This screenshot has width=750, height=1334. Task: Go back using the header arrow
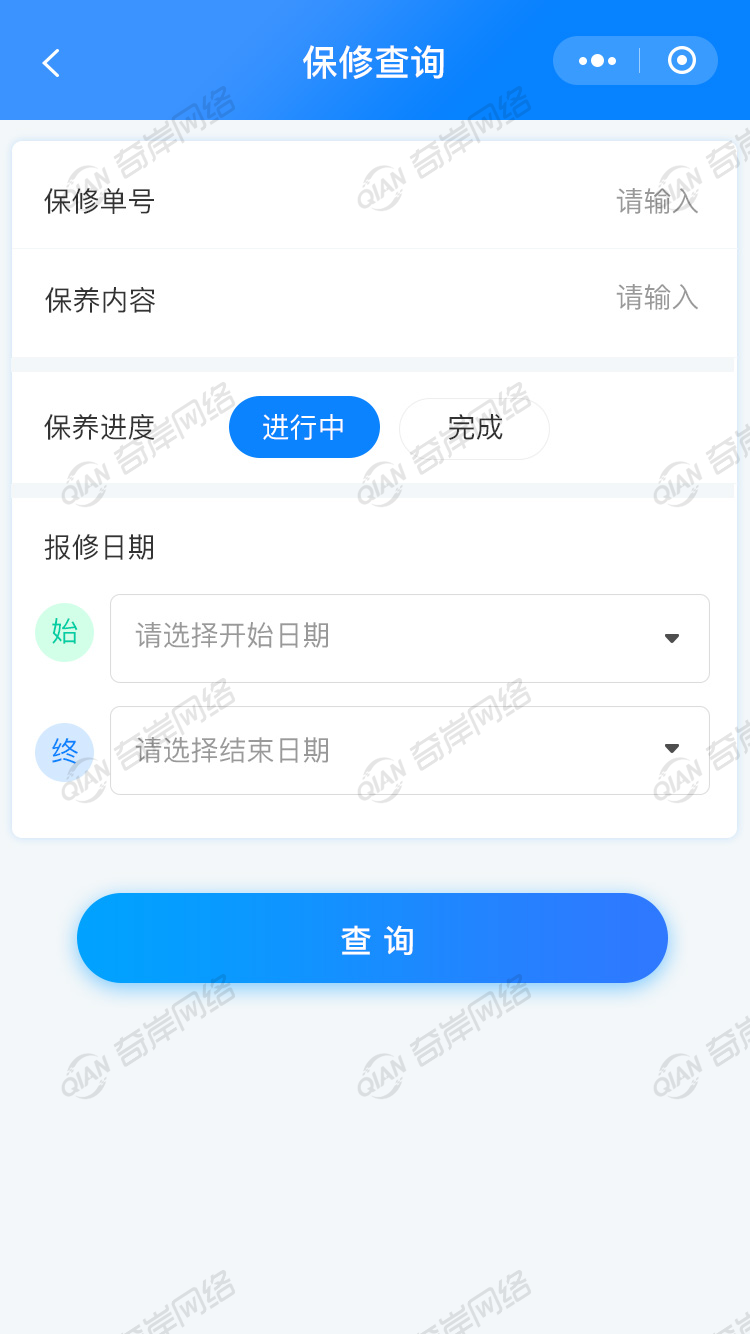[51, 63]
